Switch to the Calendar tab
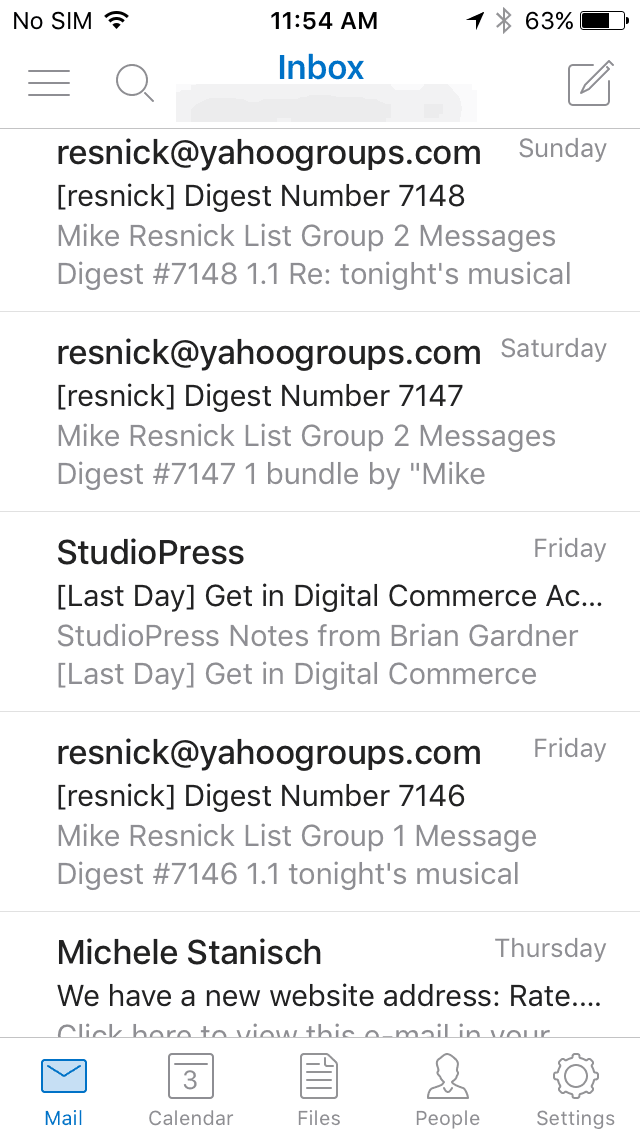640x1136 pixels. (190, 1089)
